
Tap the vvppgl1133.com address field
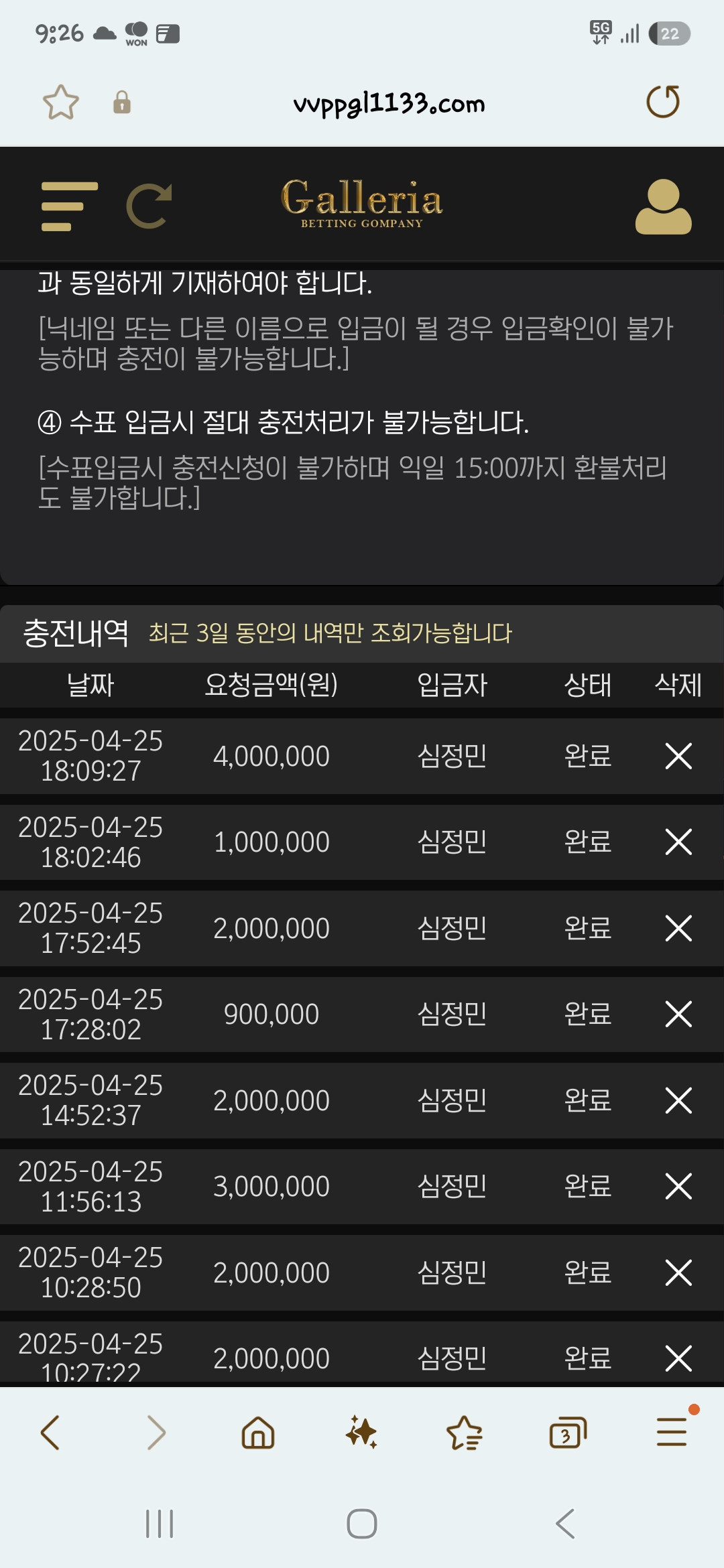(389, 104)
